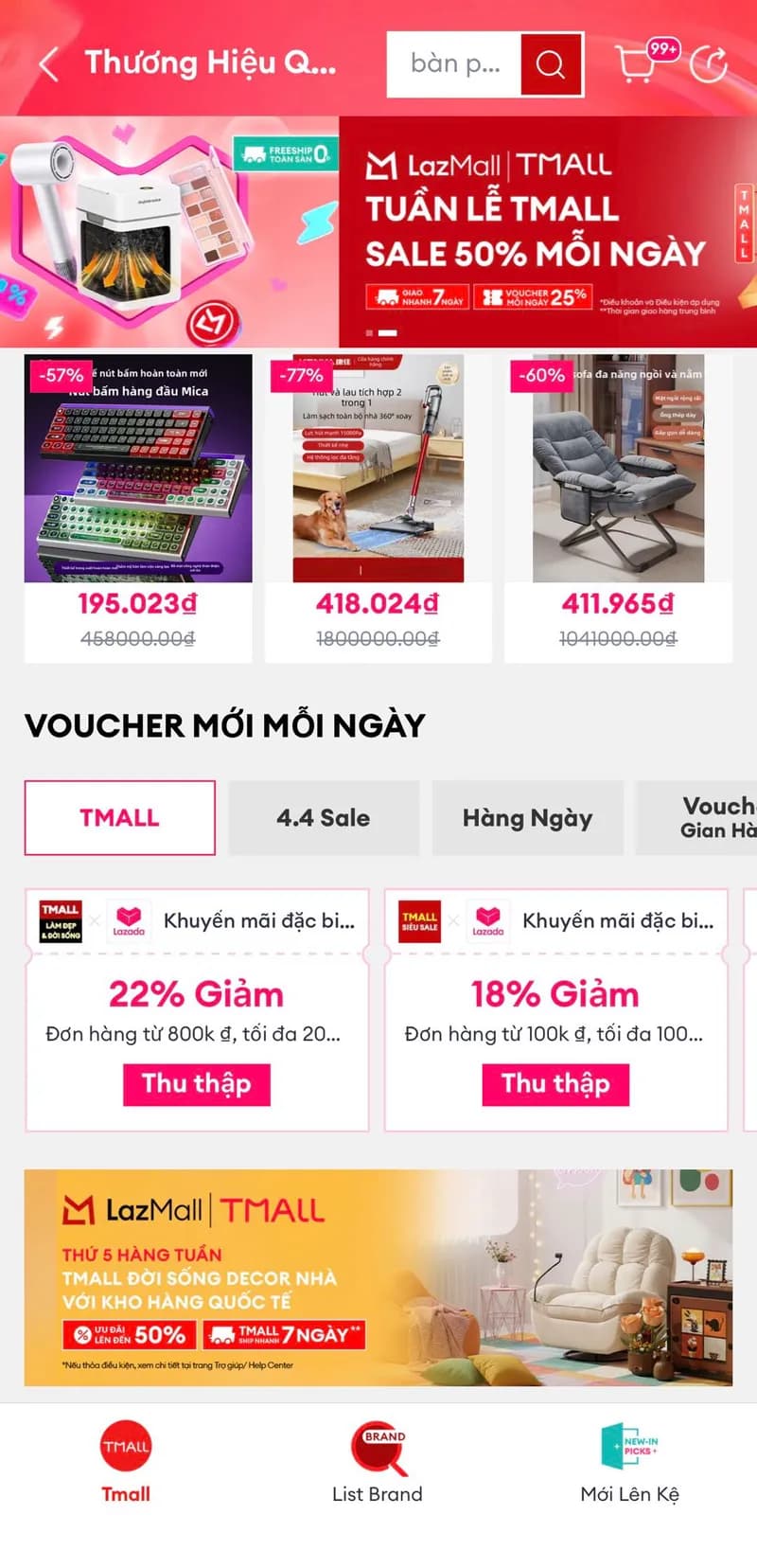Tap the back arrow beside Thương Hiệu Q...

pyautogui.click(x=47, y=63)
